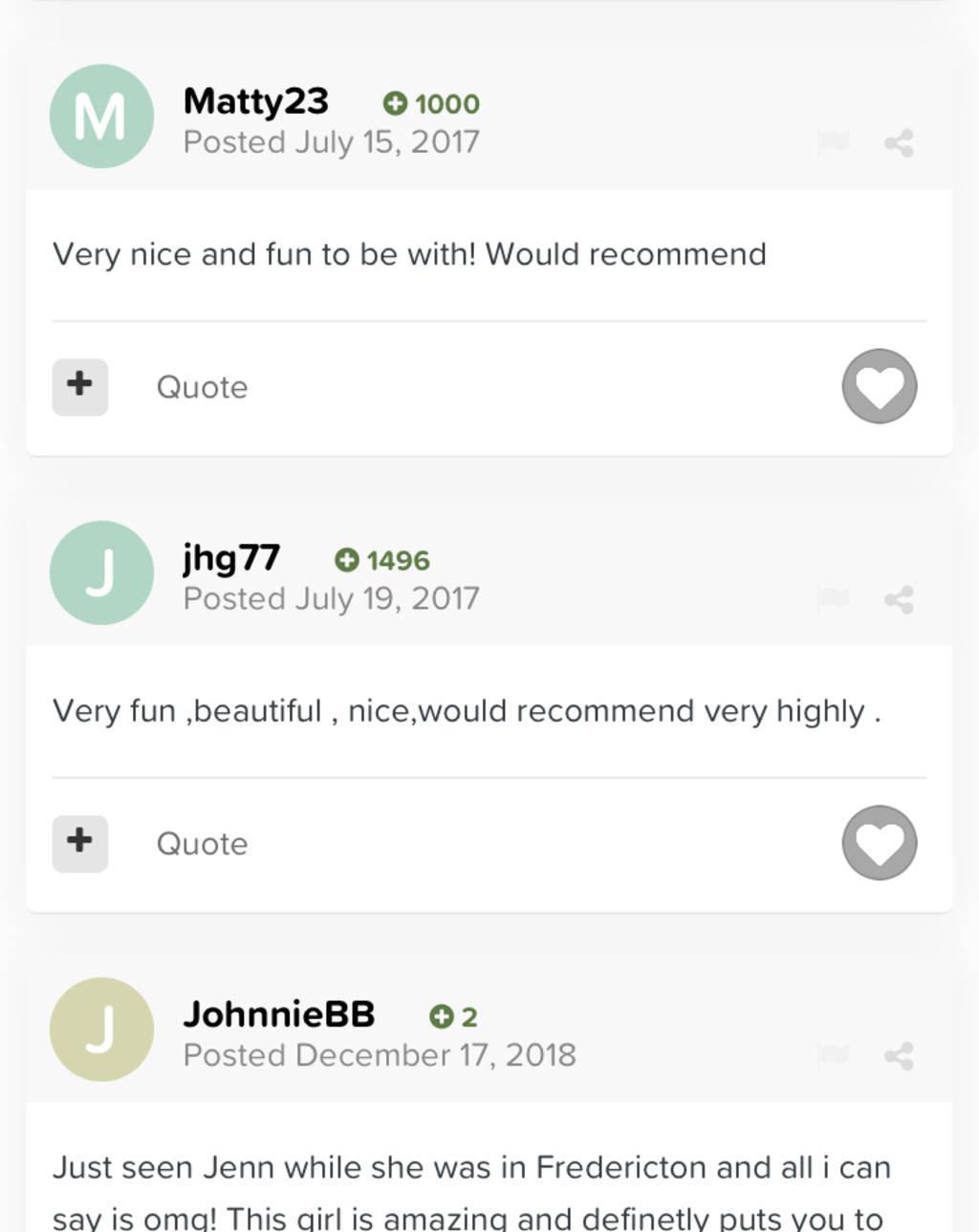Multi-quote plus button on Matty23's post

[x=80, y=387]
